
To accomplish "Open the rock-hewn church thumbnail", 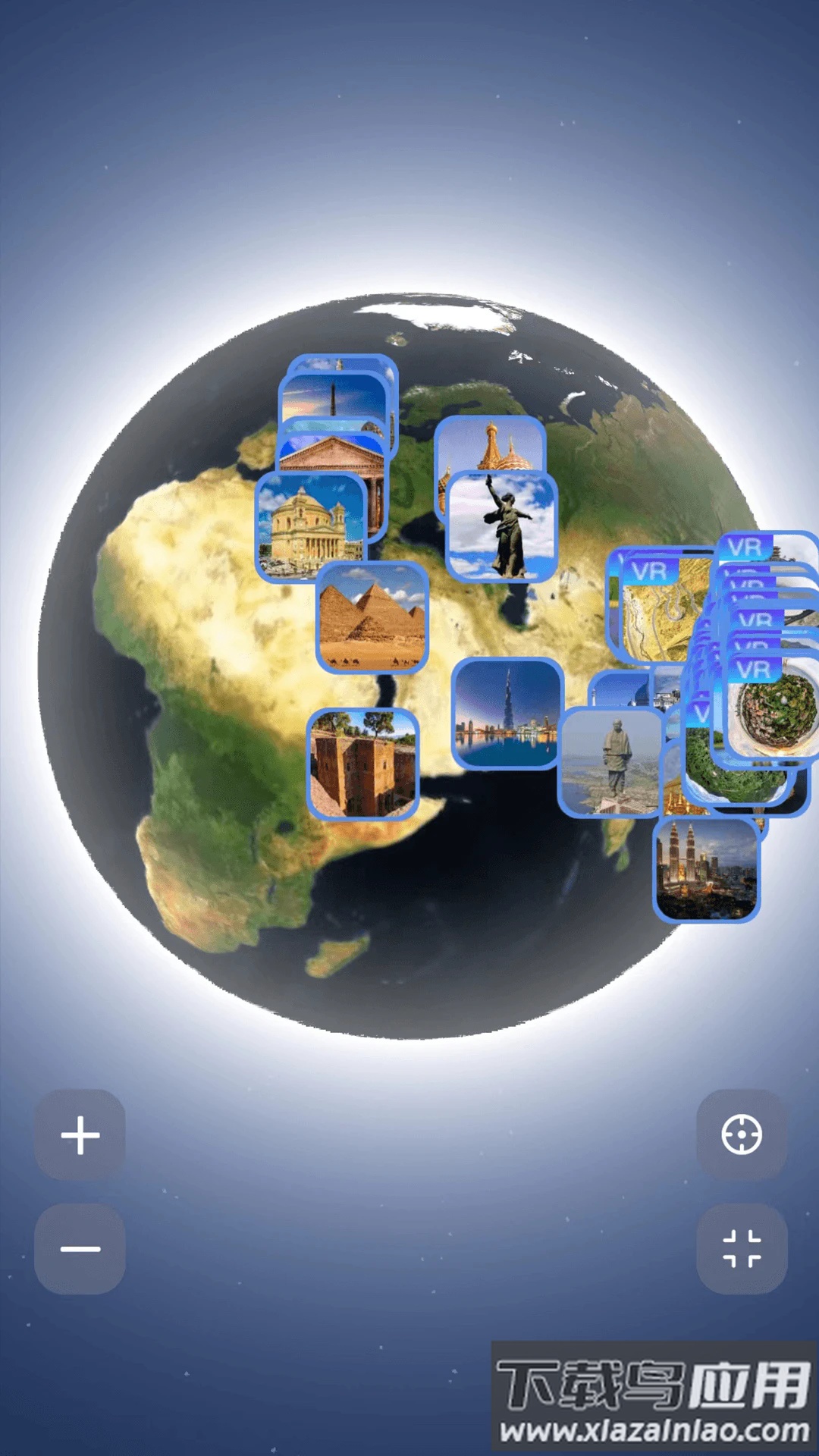I will tap(362, 764).
